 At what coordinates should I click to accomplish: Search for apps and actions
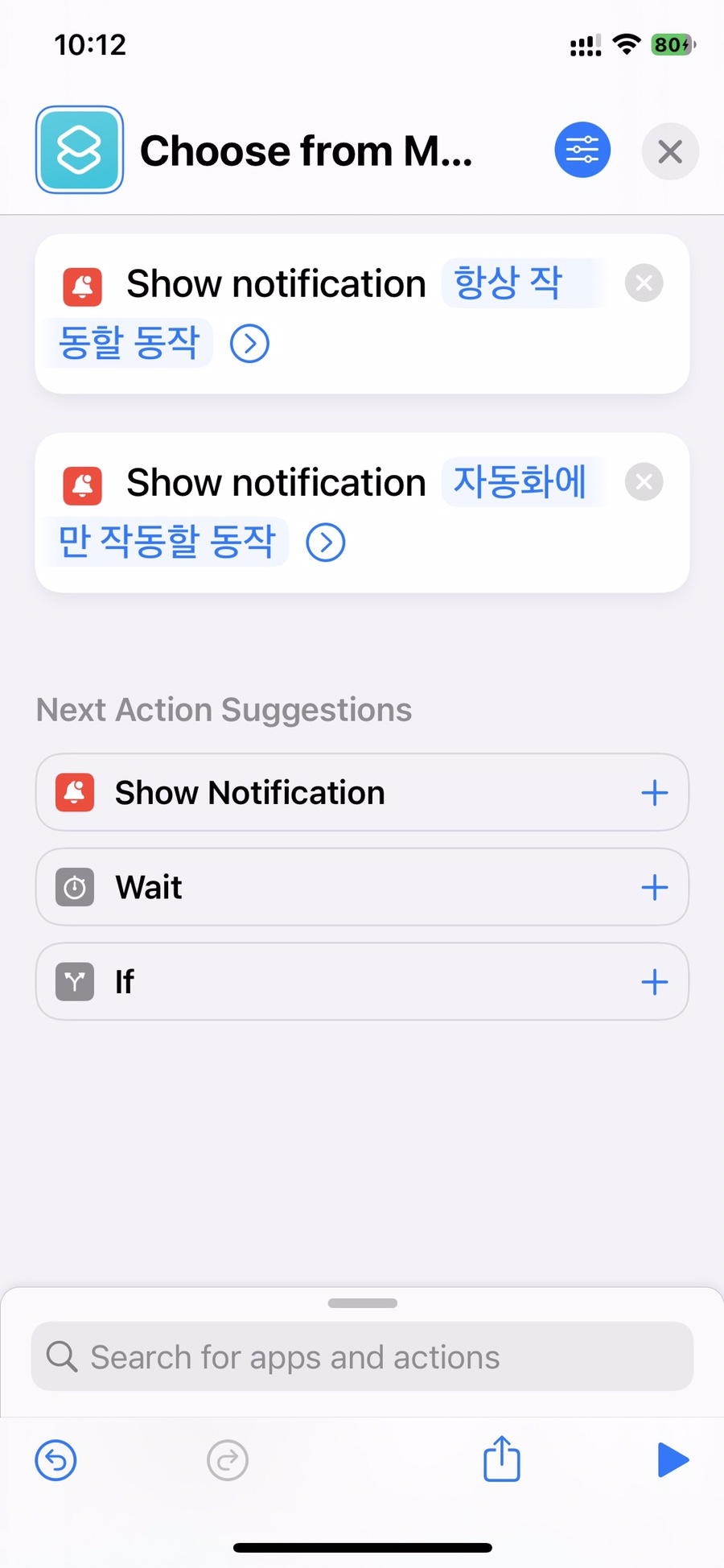pos(362,1357)
